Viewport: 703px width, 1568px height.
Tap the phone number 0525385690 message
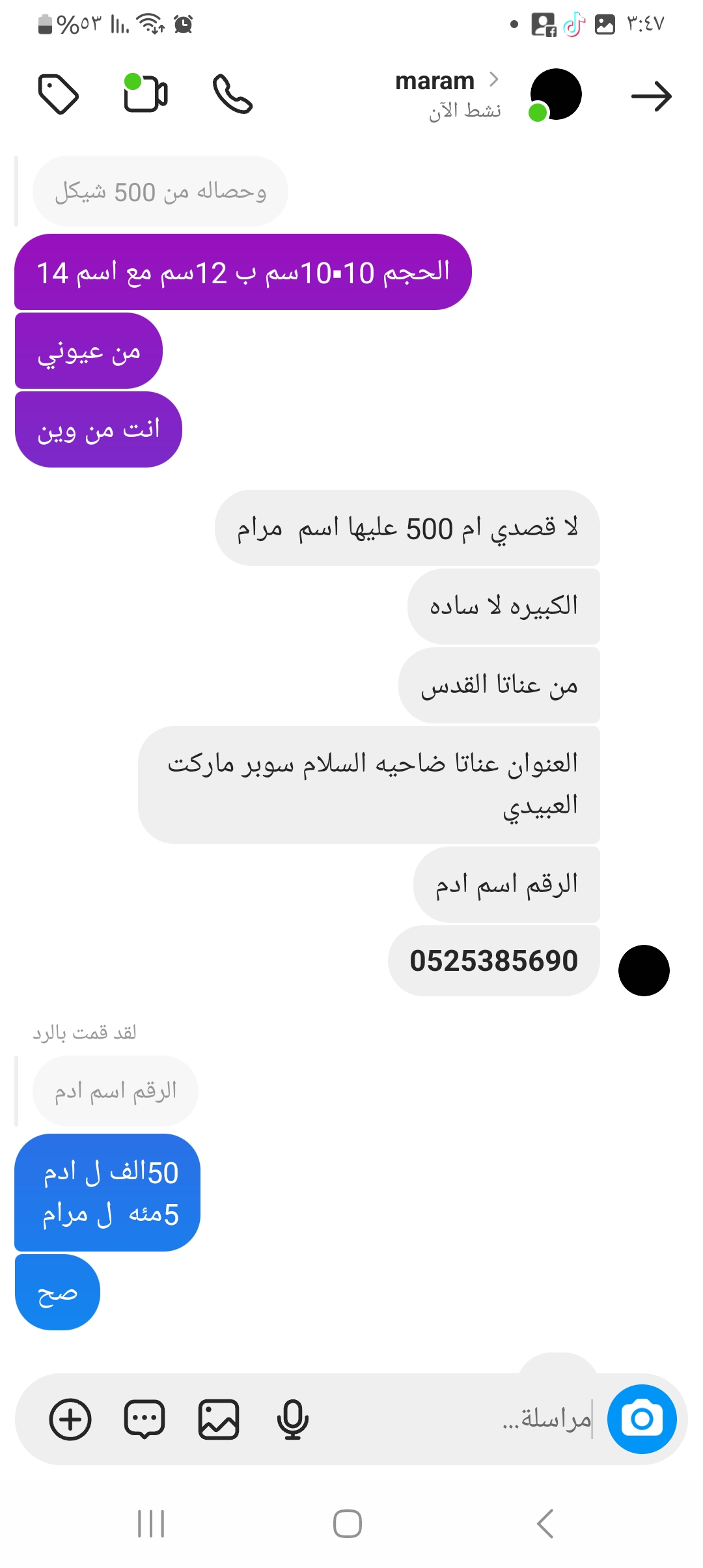tap(493, 961)
